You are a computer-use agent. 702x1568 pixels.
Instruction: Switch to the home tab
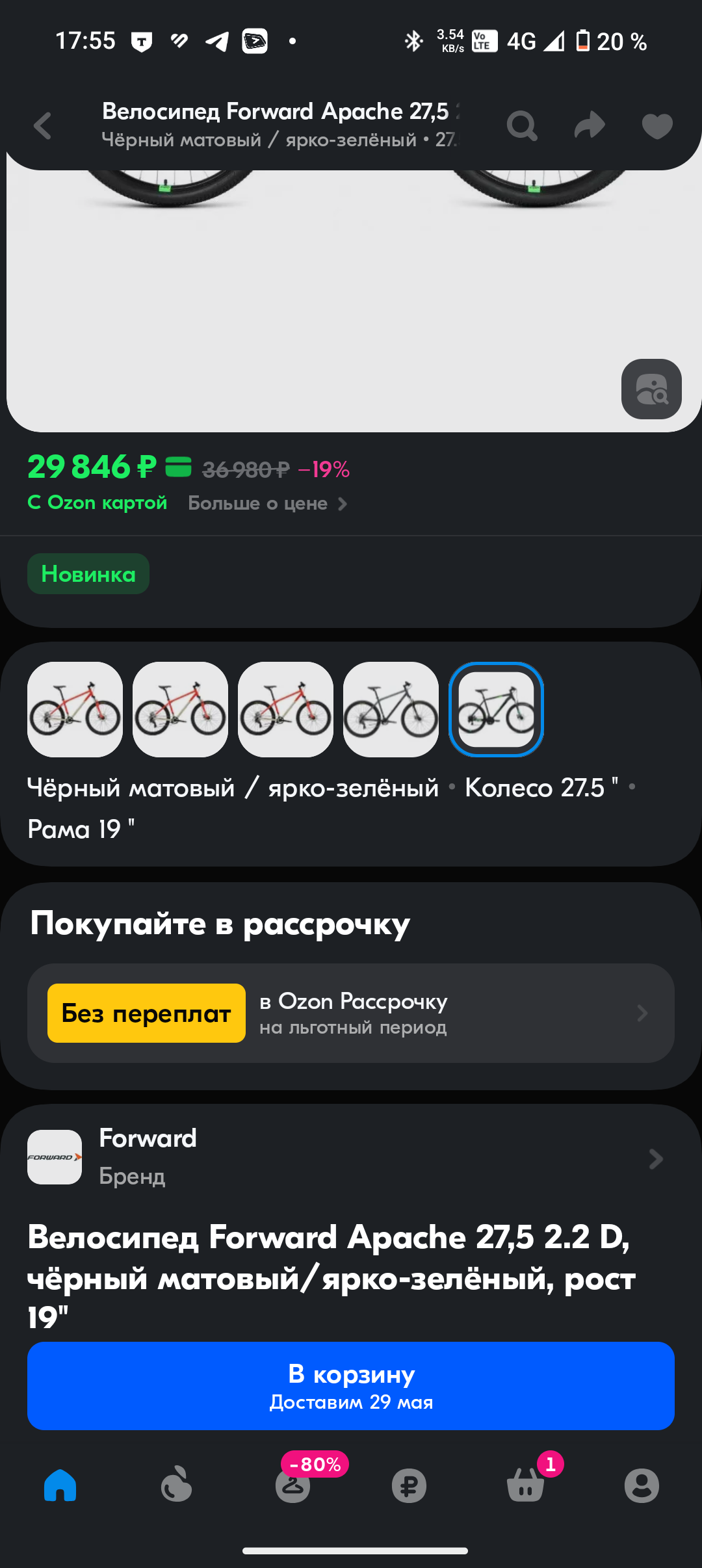coord(60,1485)
